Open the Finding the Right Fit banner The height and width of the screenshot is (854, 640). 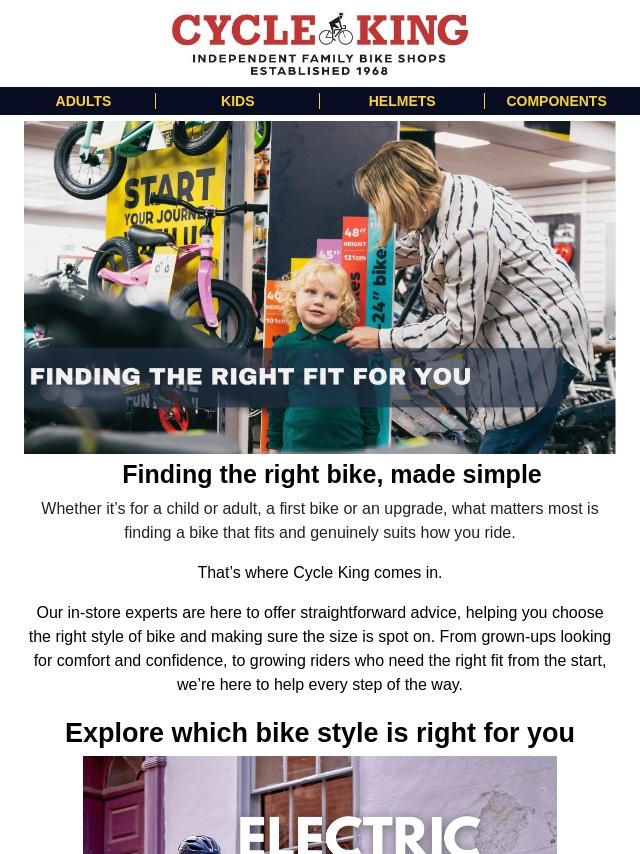(x=320, y=287)
